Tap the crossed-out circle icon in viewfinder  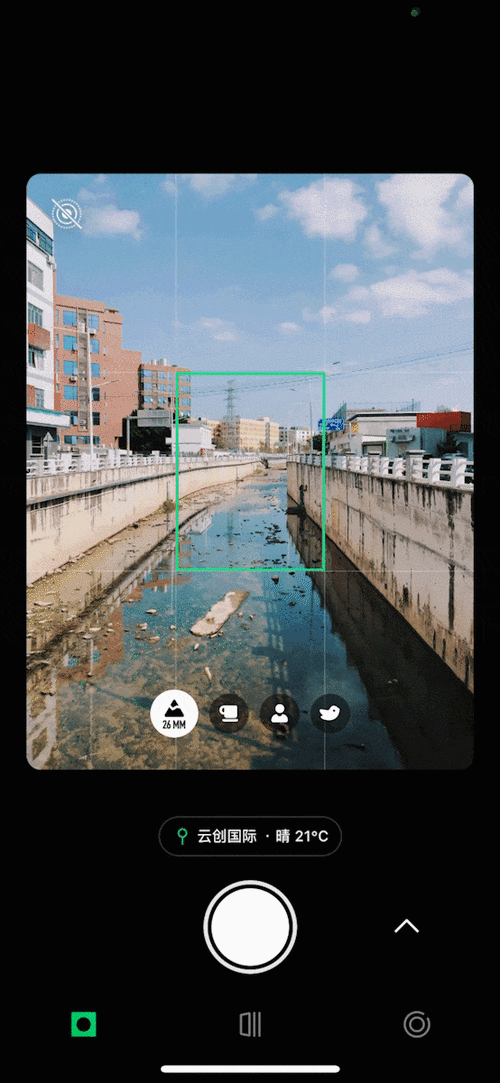[67, 213]
